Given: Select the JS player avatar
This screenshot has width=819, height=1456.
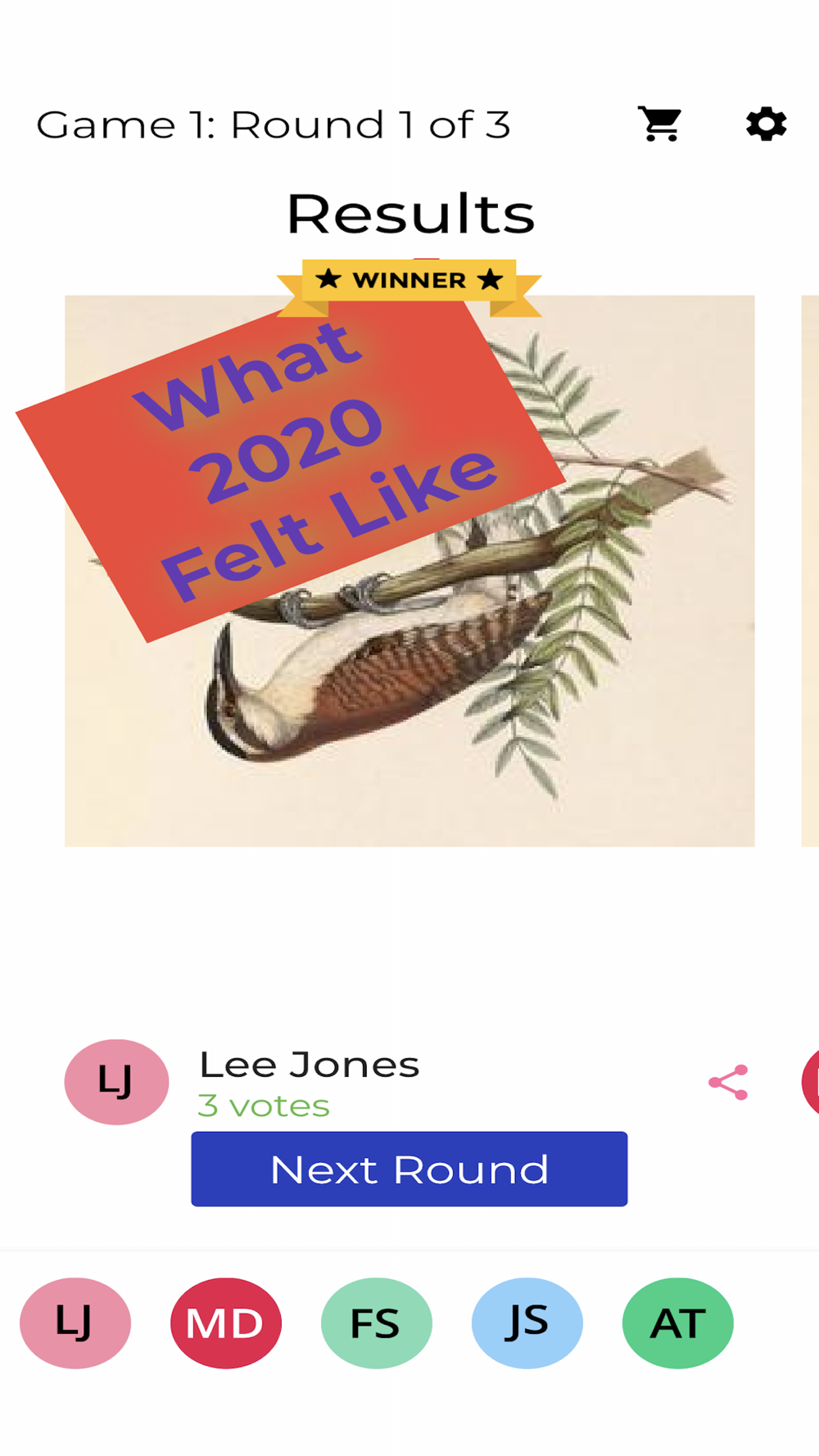Looking at the screenshot, I should point(527,1323).
